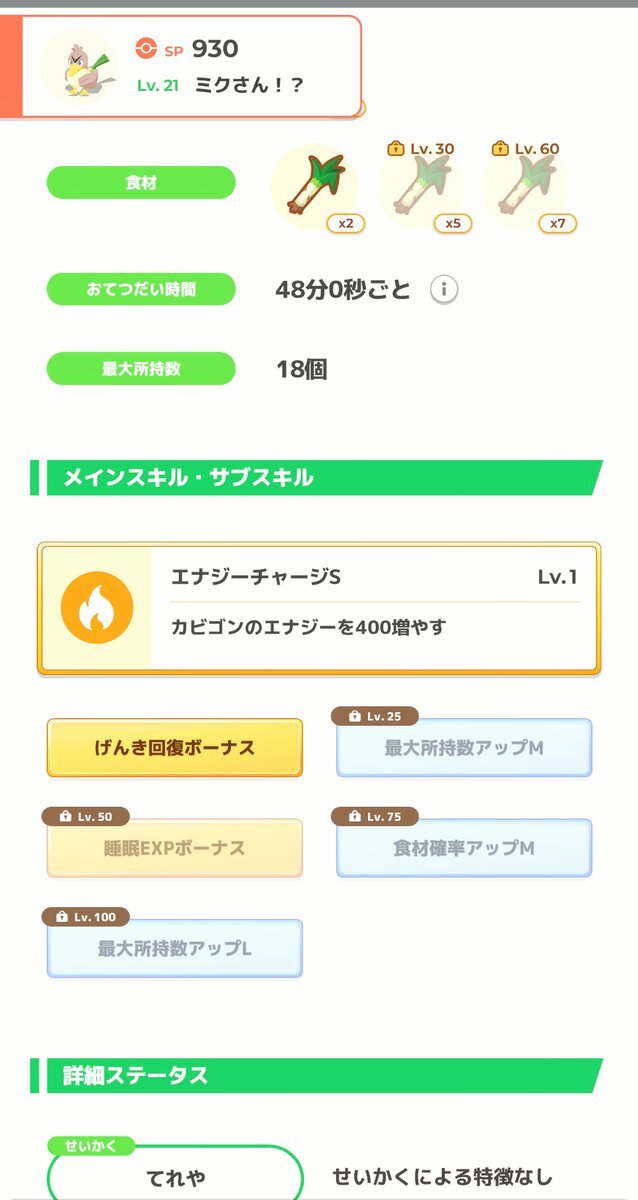View the locked 最大所持数アップL sub skill

(175, 948)
